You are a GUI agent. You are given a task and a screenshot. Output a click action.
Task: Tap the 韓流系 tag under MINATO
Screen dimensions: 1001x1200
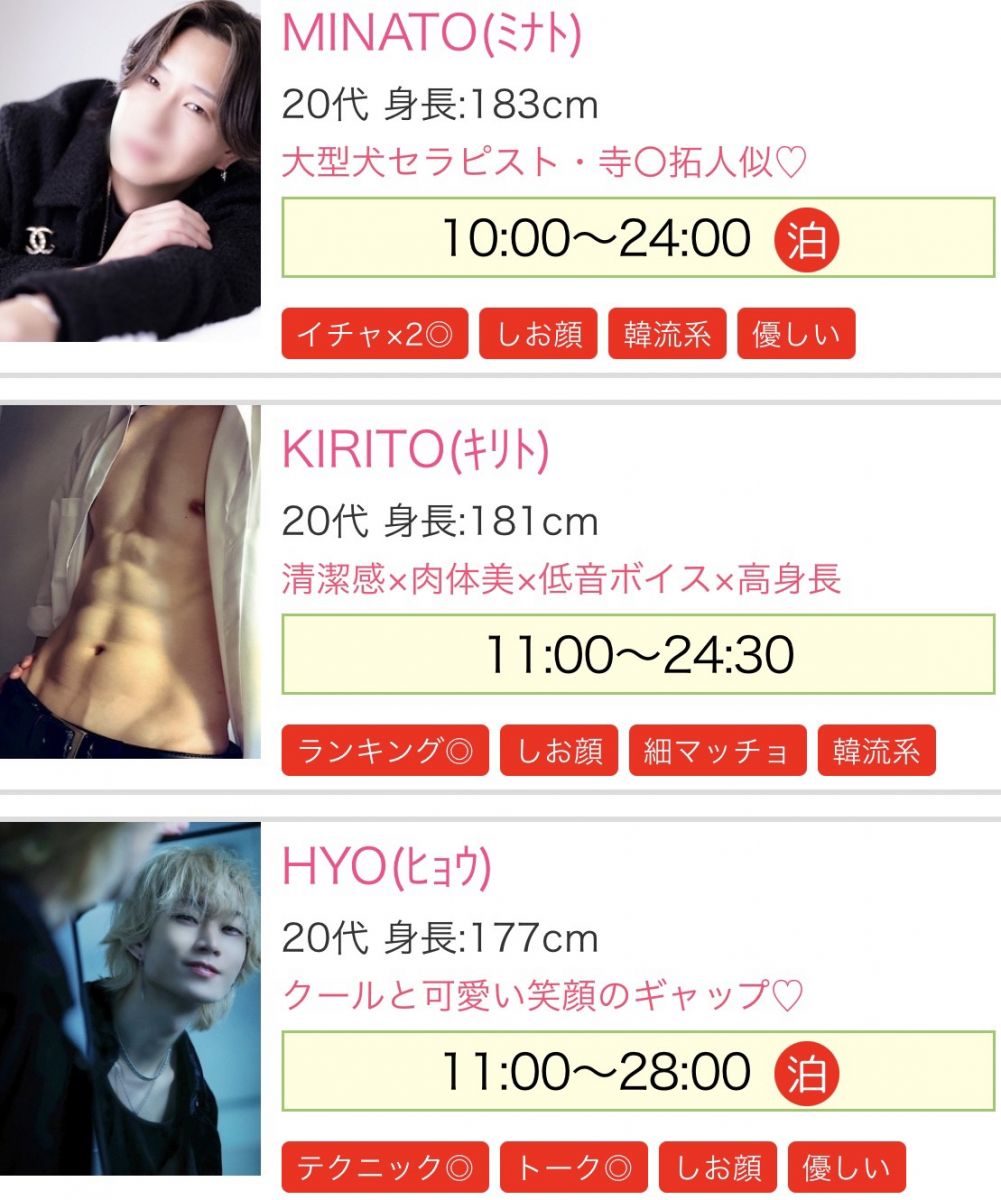coord(667,335)
